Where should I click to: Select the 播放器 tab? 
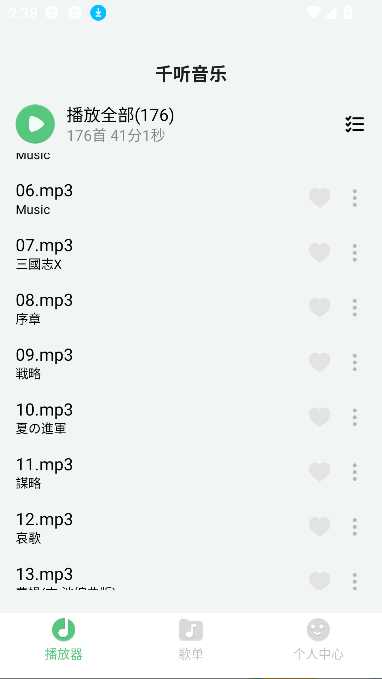(64, 639)
